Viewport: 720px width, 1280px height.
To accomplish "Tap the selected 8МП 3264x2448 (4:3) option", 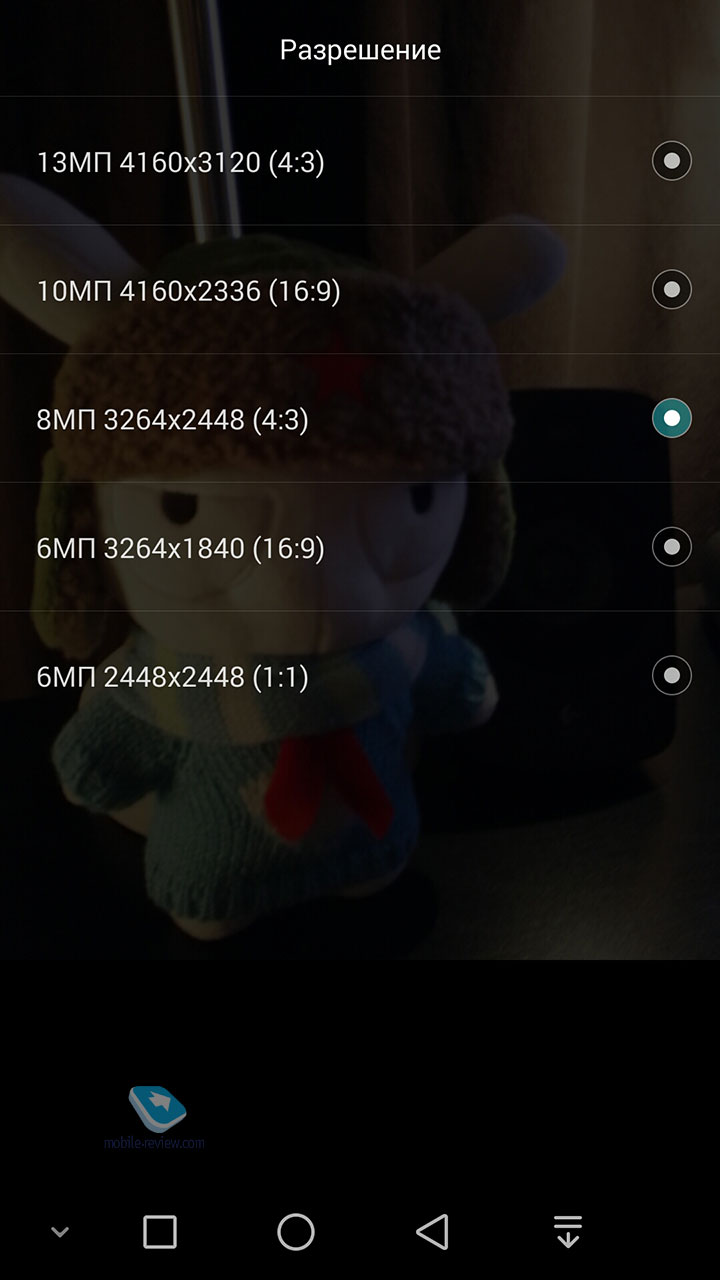I will (x=360, y=419).
